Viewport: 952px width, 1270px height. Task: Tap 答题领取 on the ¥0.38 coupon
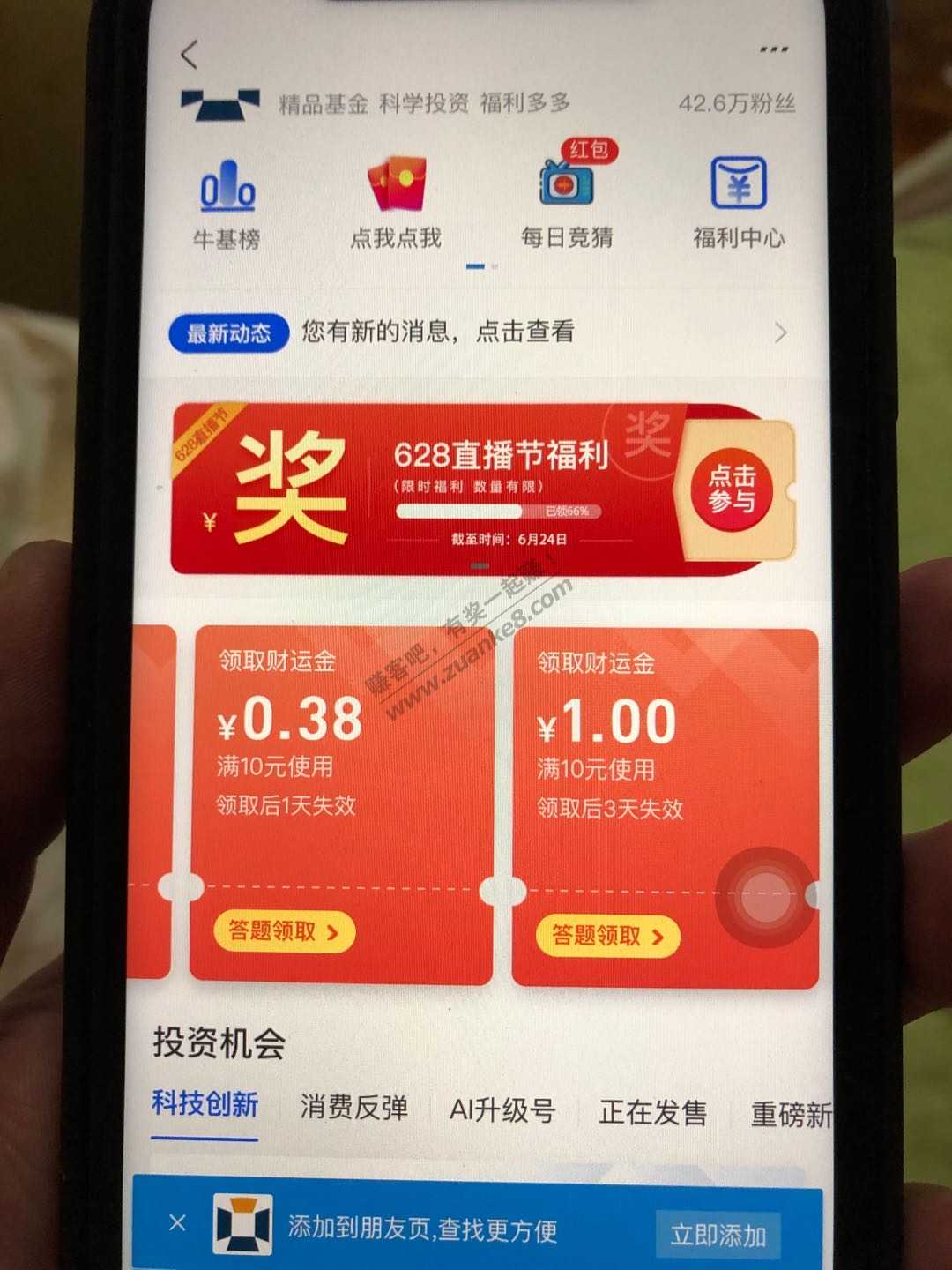[x=284, y=931]
